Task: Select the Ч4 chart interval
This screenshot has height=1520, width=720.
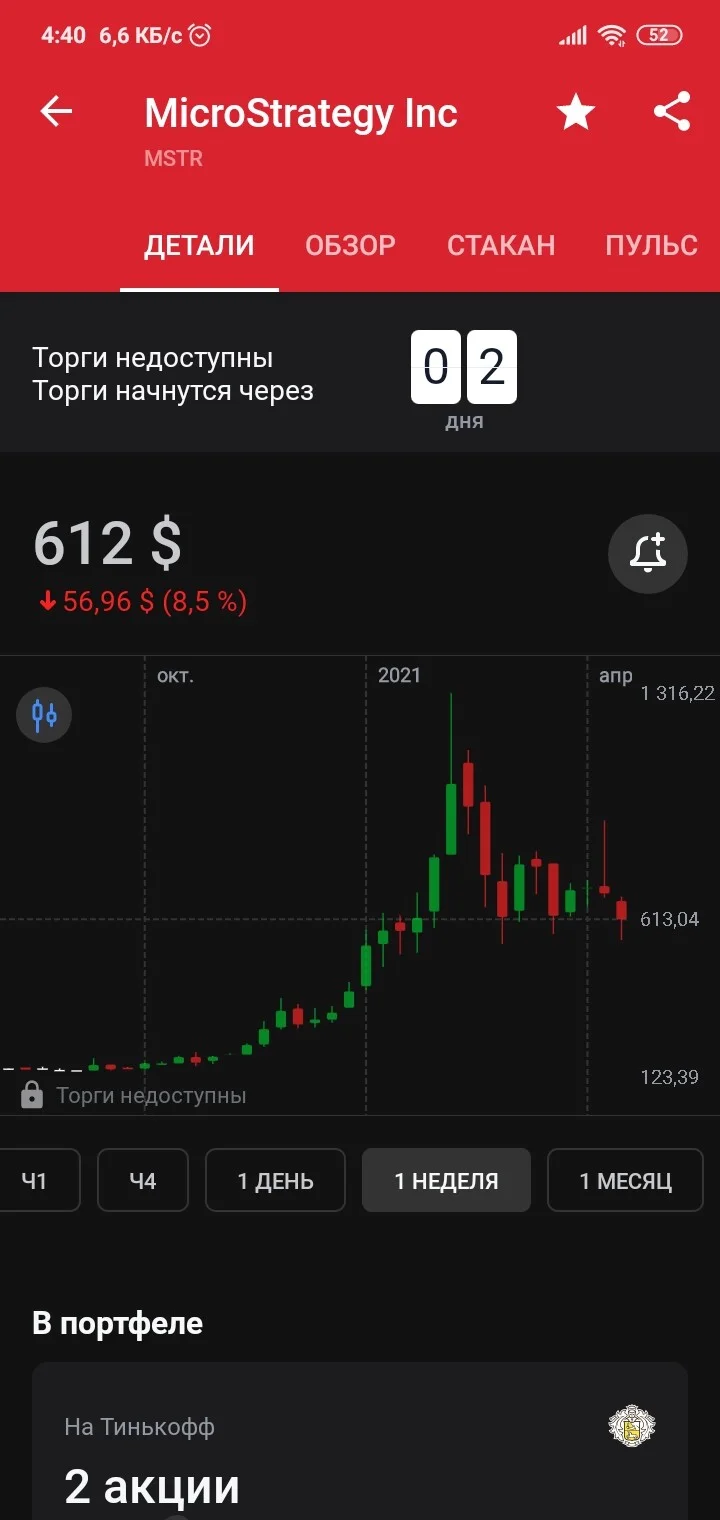Action: pyautogui.click(x=143, y=1181)
